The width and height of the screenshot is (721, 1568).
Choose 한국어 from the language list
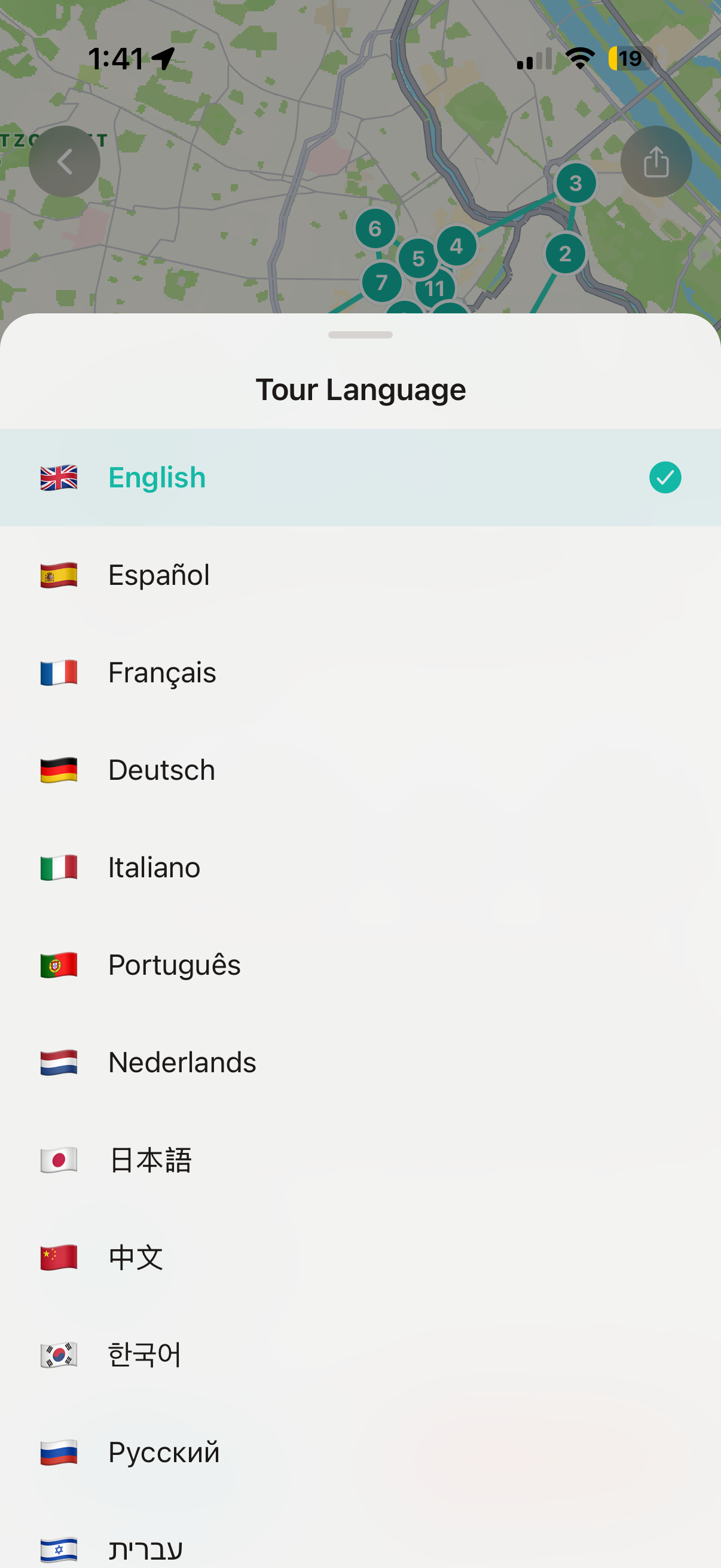(x=143, y=1355)
